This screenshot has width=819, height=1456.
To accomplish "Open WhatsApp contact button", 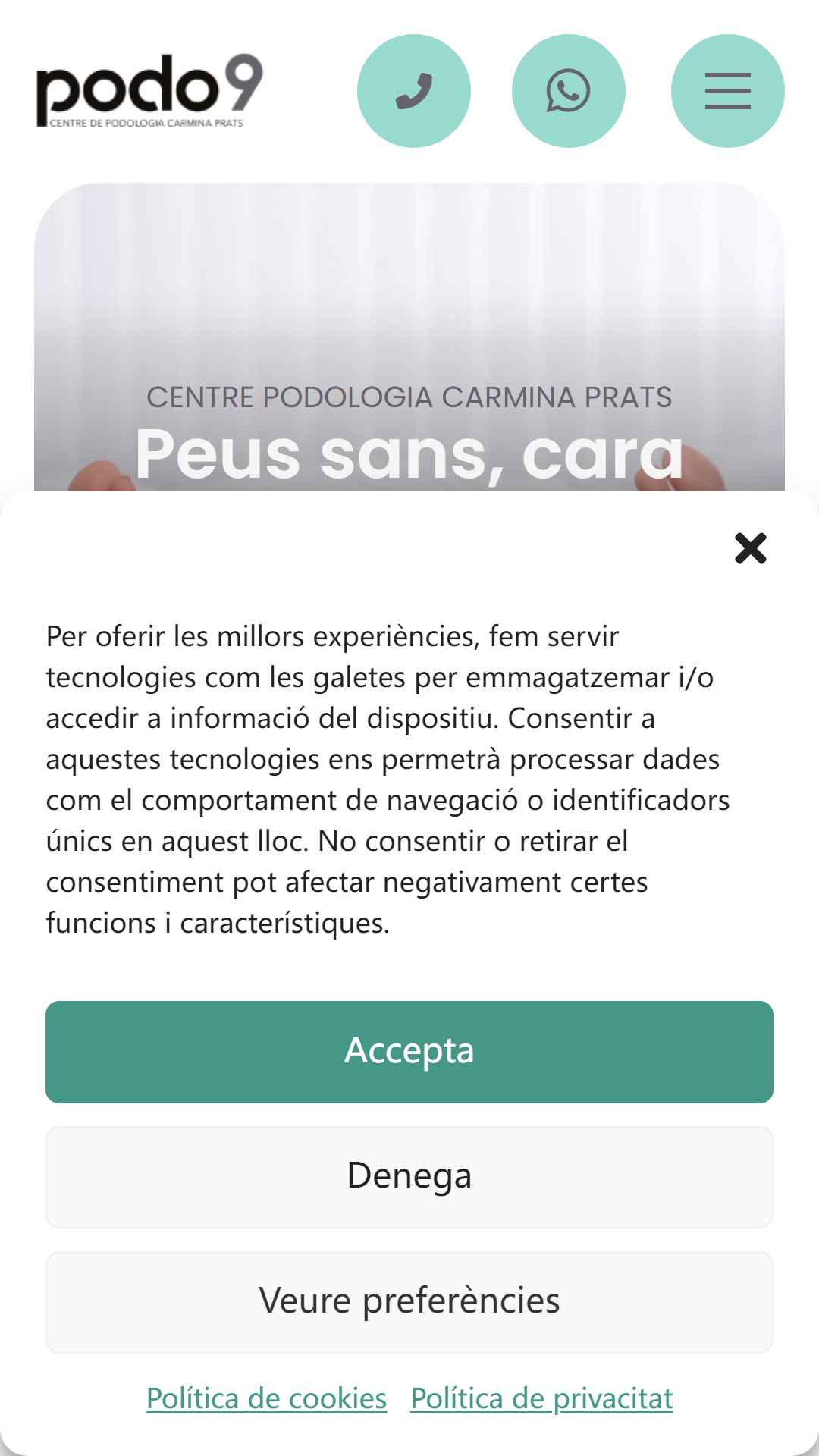I will coord(569,91).
